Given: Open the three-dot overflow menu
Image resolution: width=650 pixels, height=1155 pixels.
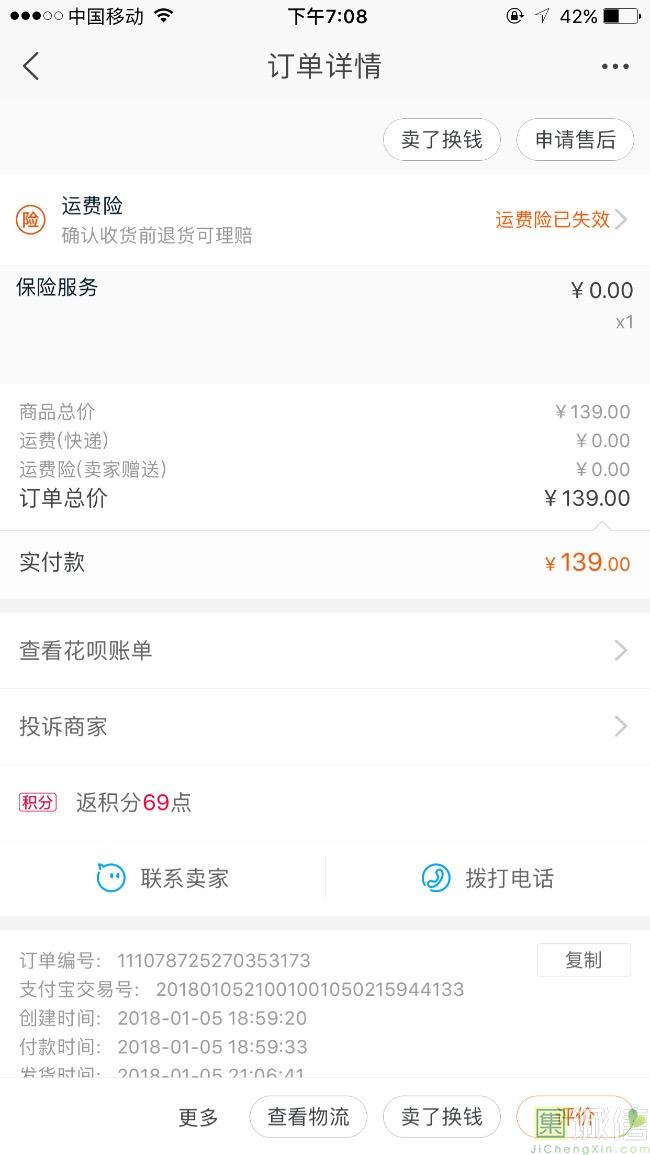Looking at the screenshot, I should [x=615, y=66].
